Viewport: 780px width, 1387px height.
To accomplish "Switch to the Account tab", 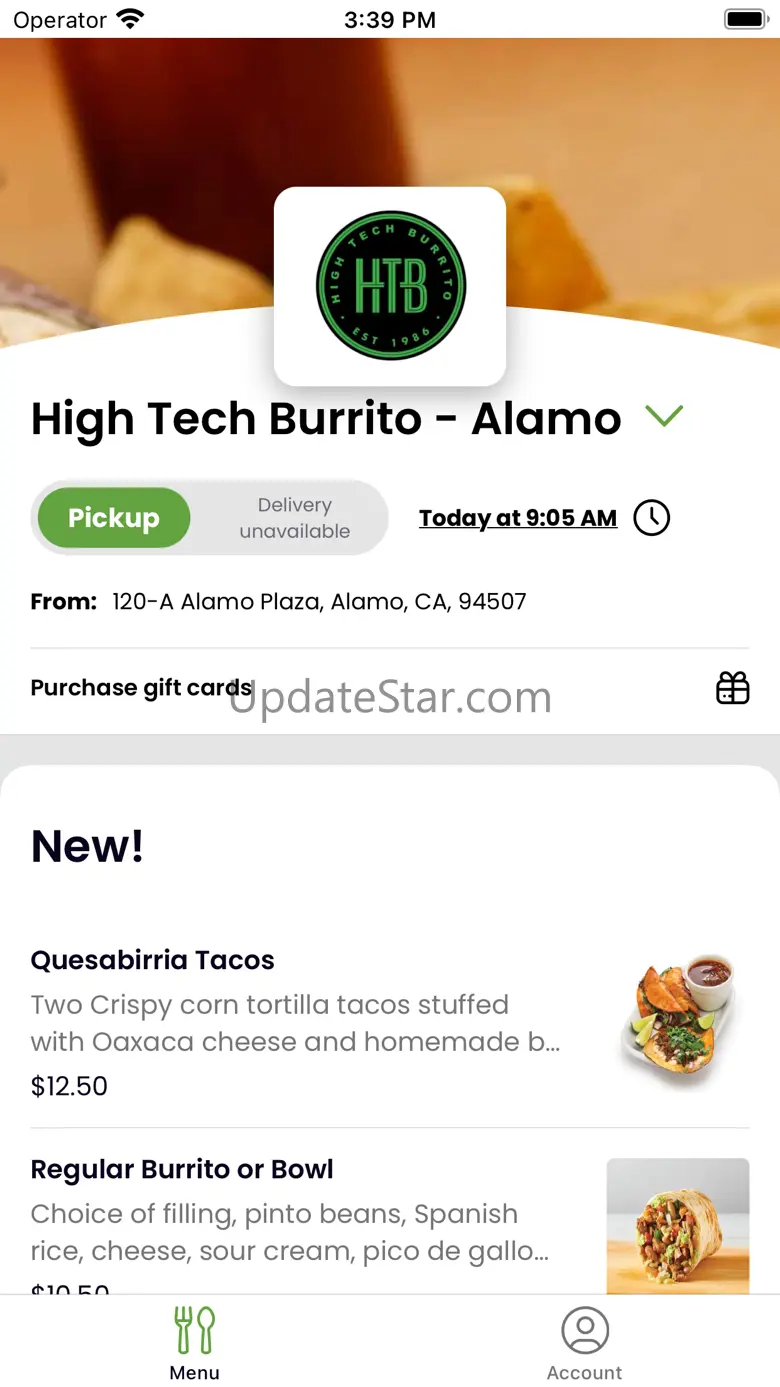I will coord(585,1343).
